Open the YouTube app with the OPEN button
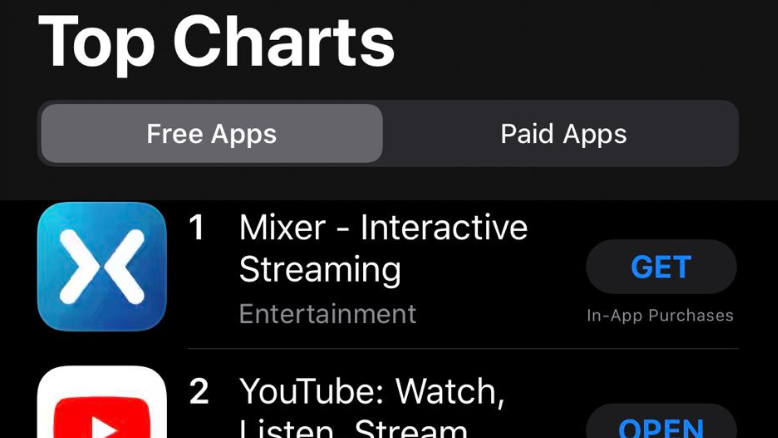The width and height of the screenshot is (778, 438). point(661,425)
